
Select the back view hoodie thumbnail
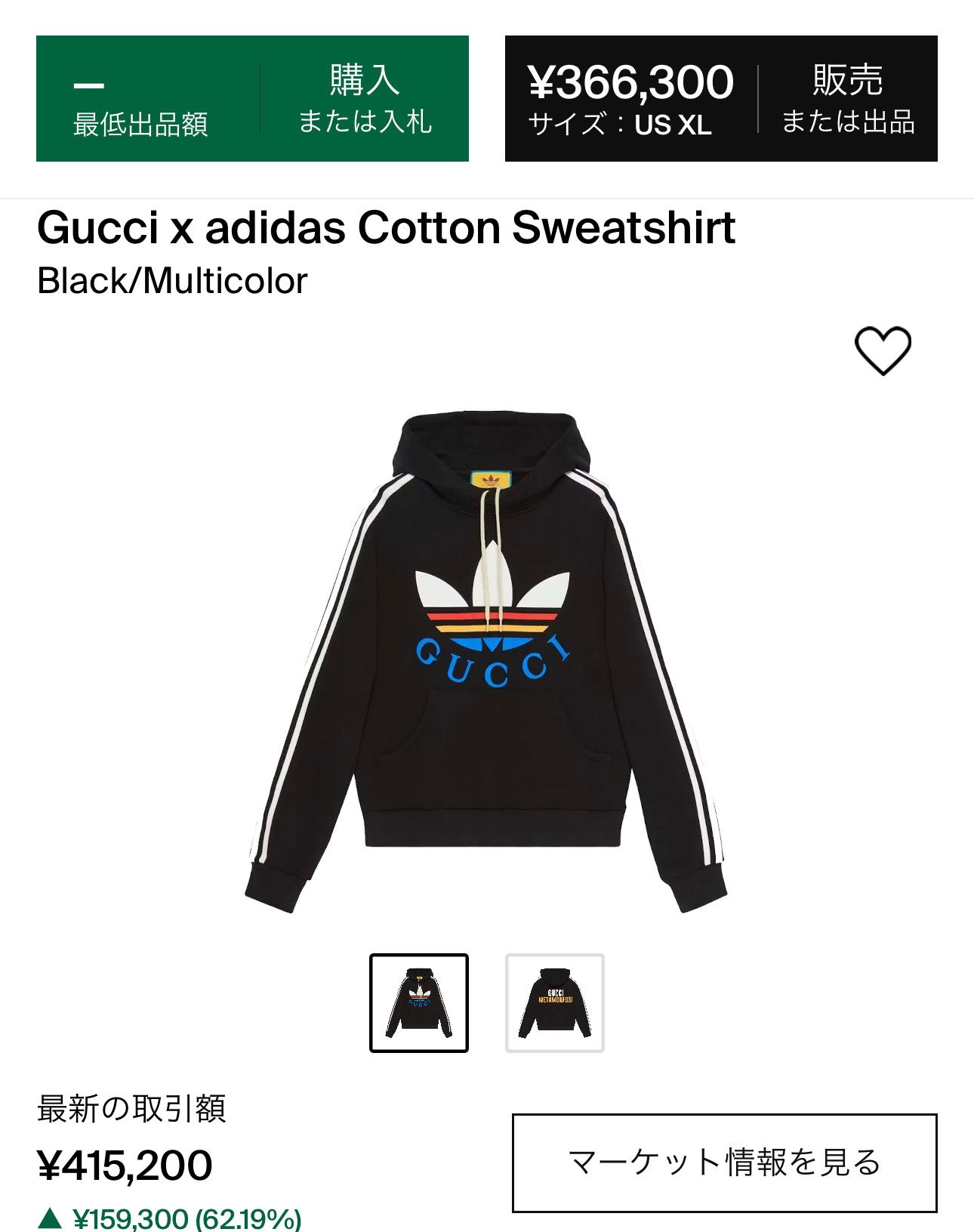click(555, 1002)
